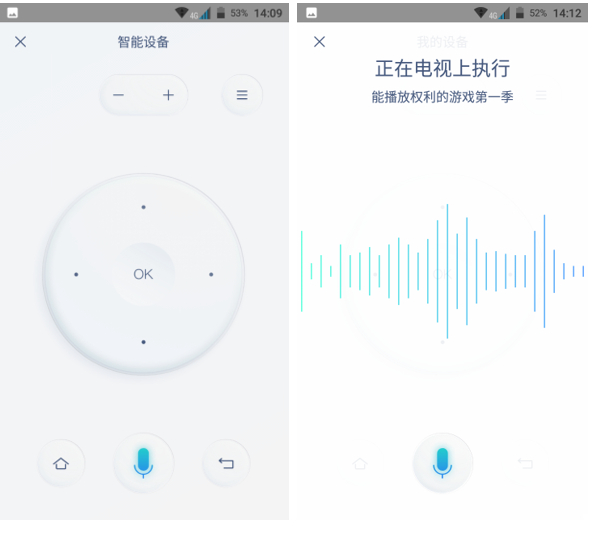This screenshot has width=616, height=535.
Task: Go to TV home with the house icon
Action: click(61, 463)
